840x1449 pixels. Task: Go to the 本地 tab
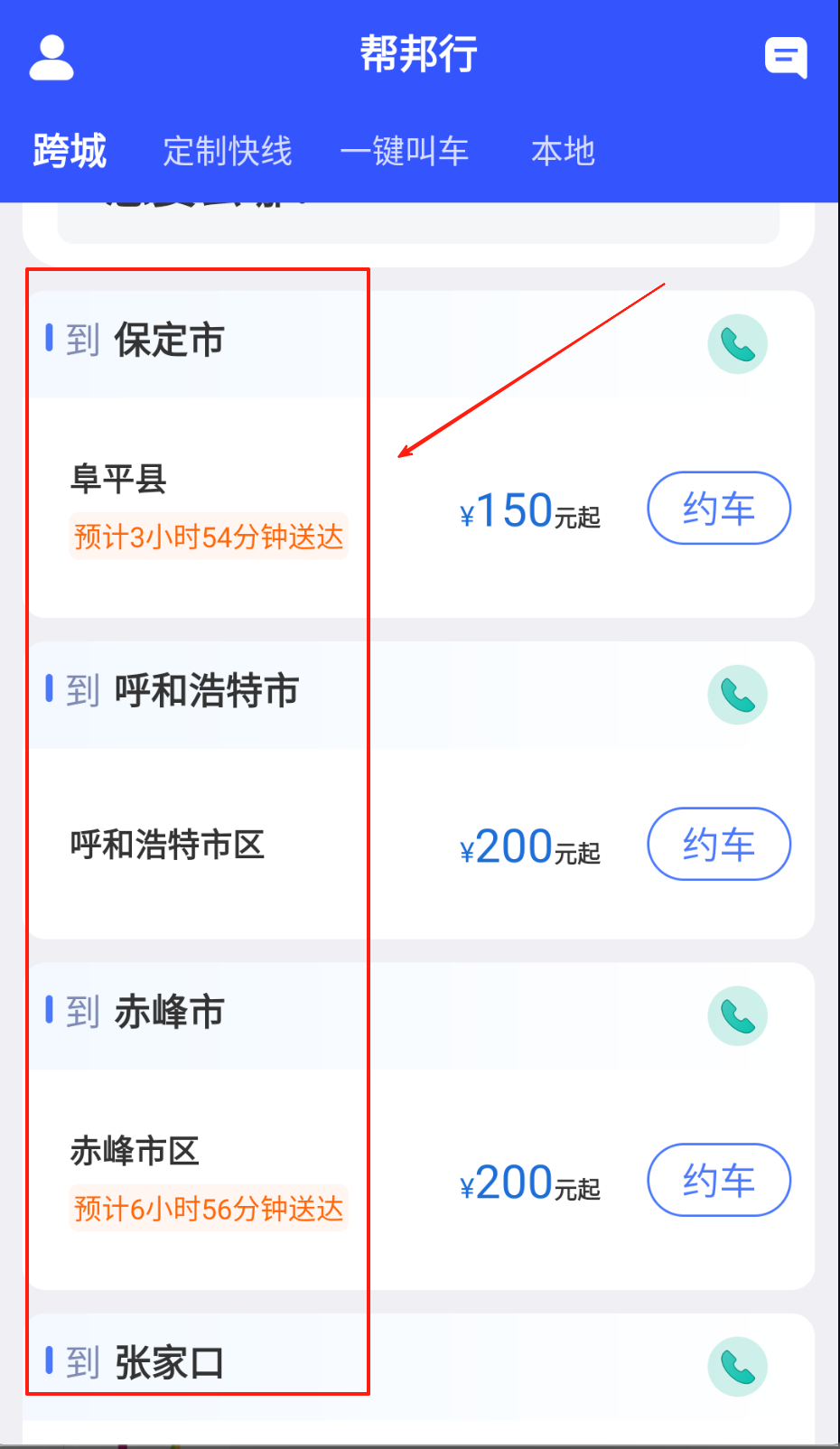point(563,151)
